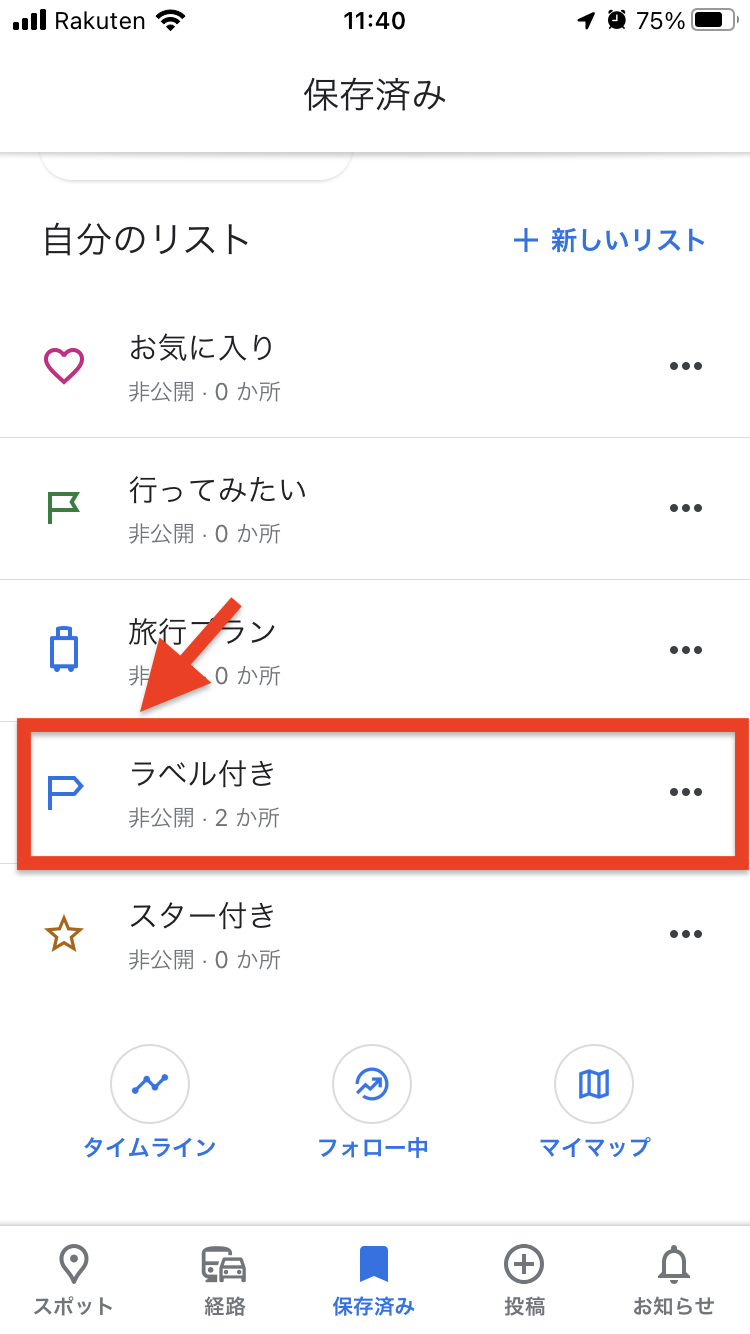
Task: Open the 旅行プラン list
Action: click(x=203, y=650)
